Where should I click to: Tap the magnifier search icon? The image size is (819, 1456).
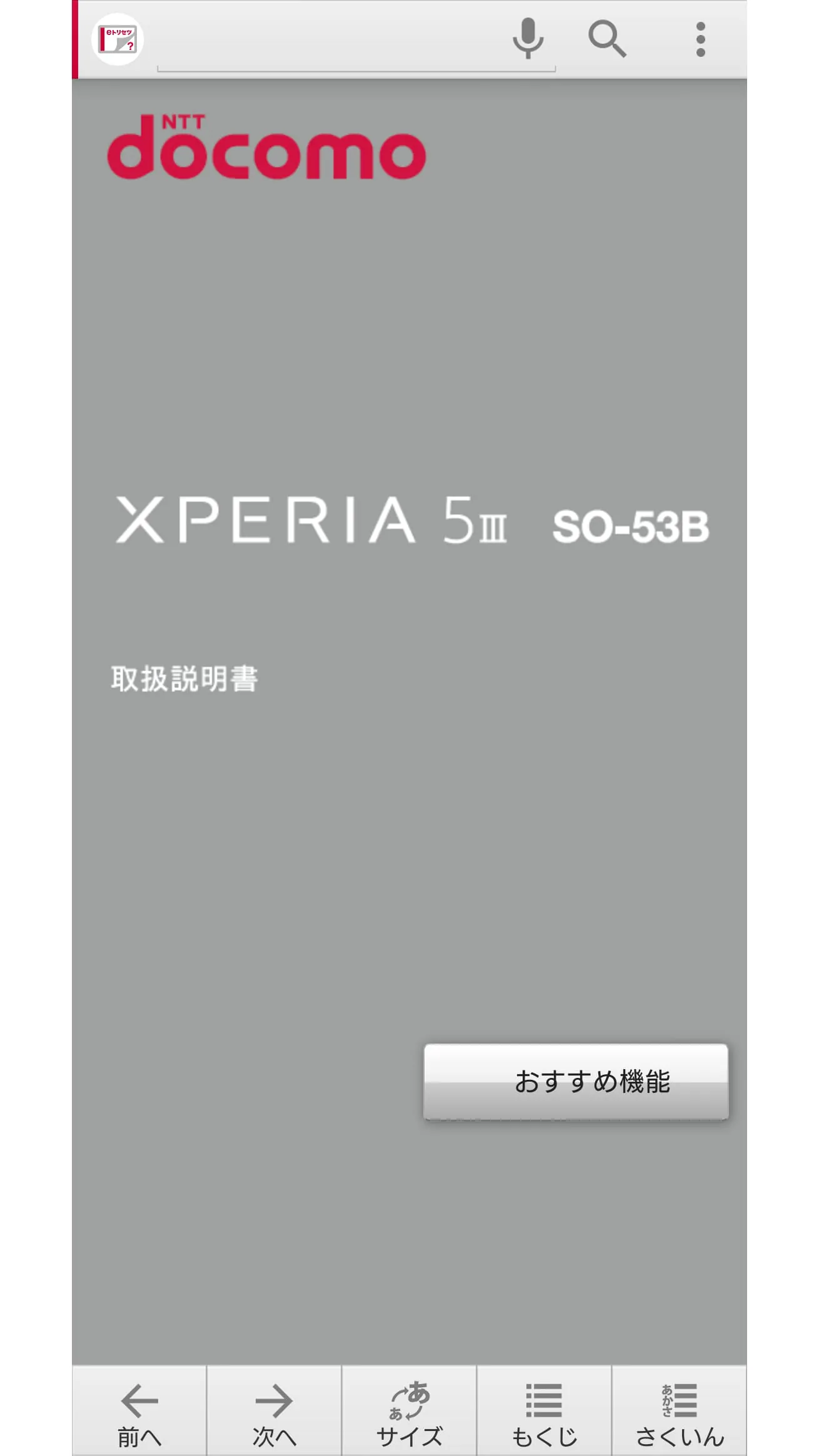click(606, 39)
